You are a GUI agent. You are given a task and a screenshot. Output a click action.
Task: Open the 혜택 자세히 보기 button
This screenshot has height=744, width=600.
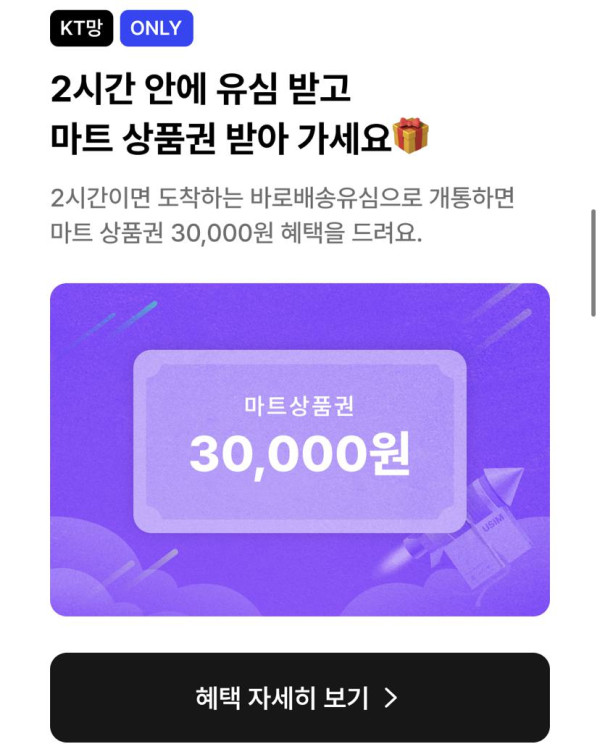[x=299, y=697]
